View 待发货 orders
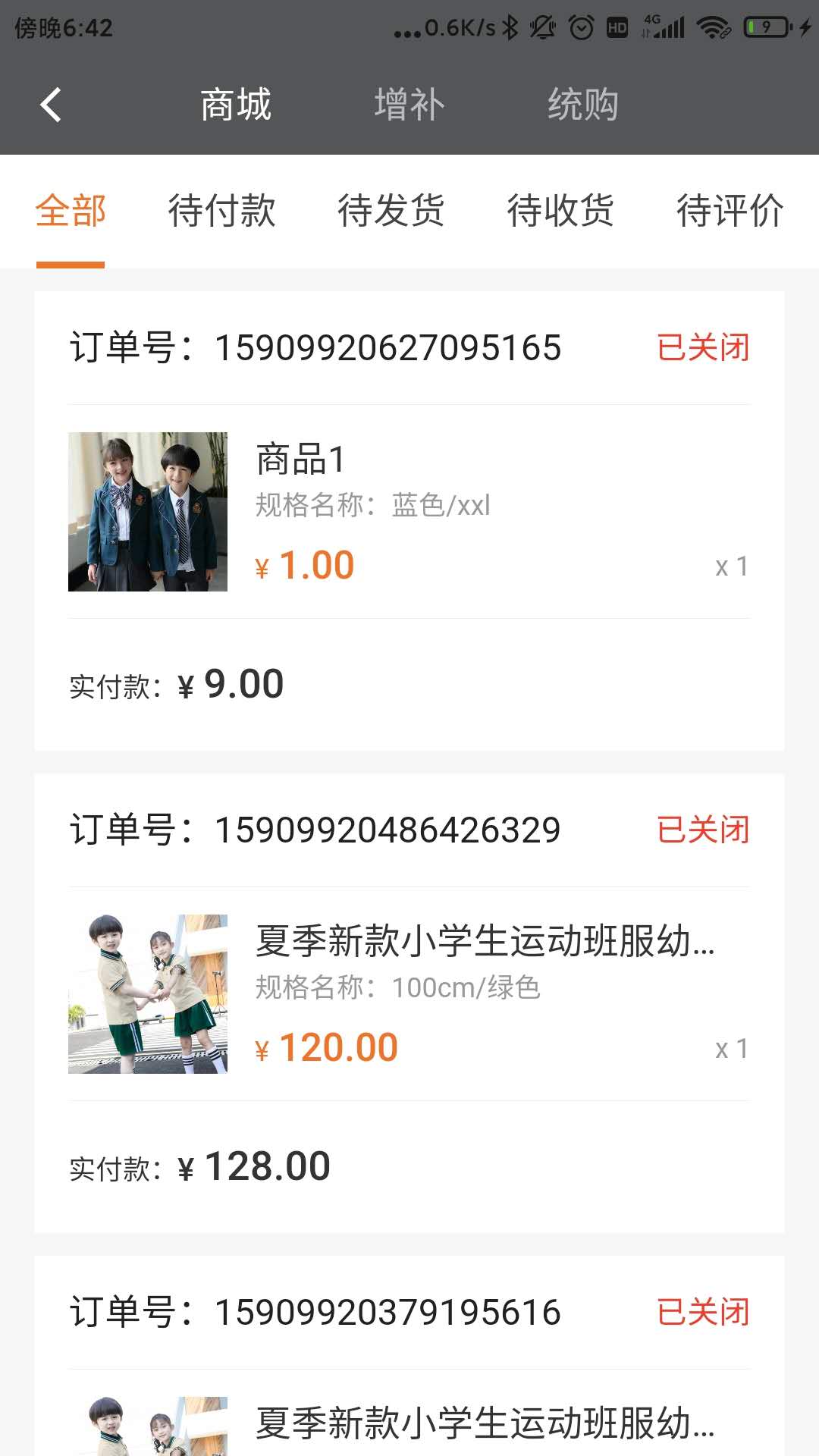Screen dimensions: 819x1456 [x=391, y=211]
